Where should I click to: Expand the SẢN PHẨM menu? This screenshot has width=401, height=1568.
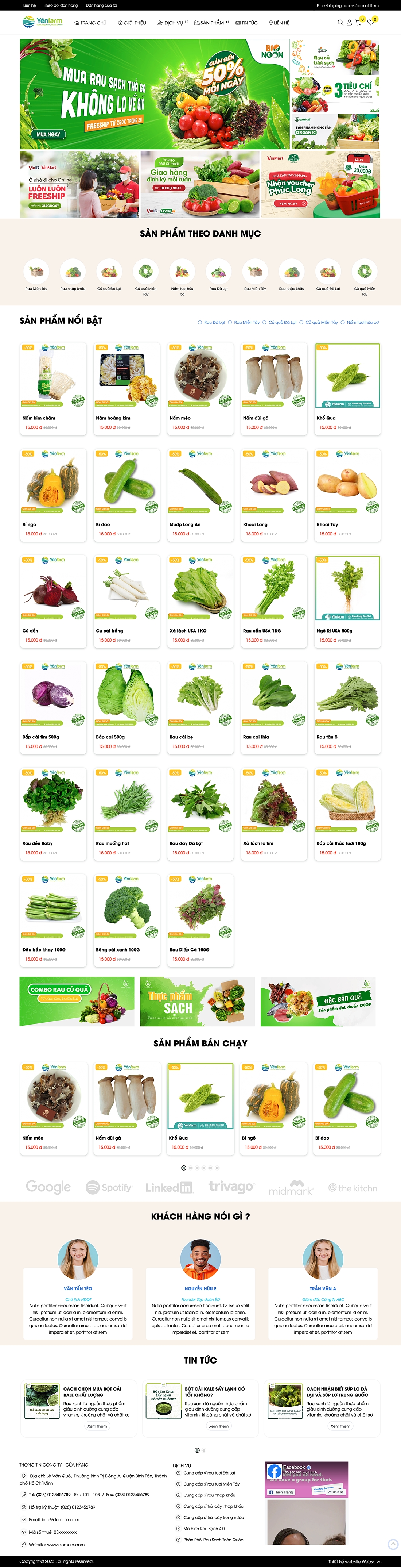tap(211, 23)
